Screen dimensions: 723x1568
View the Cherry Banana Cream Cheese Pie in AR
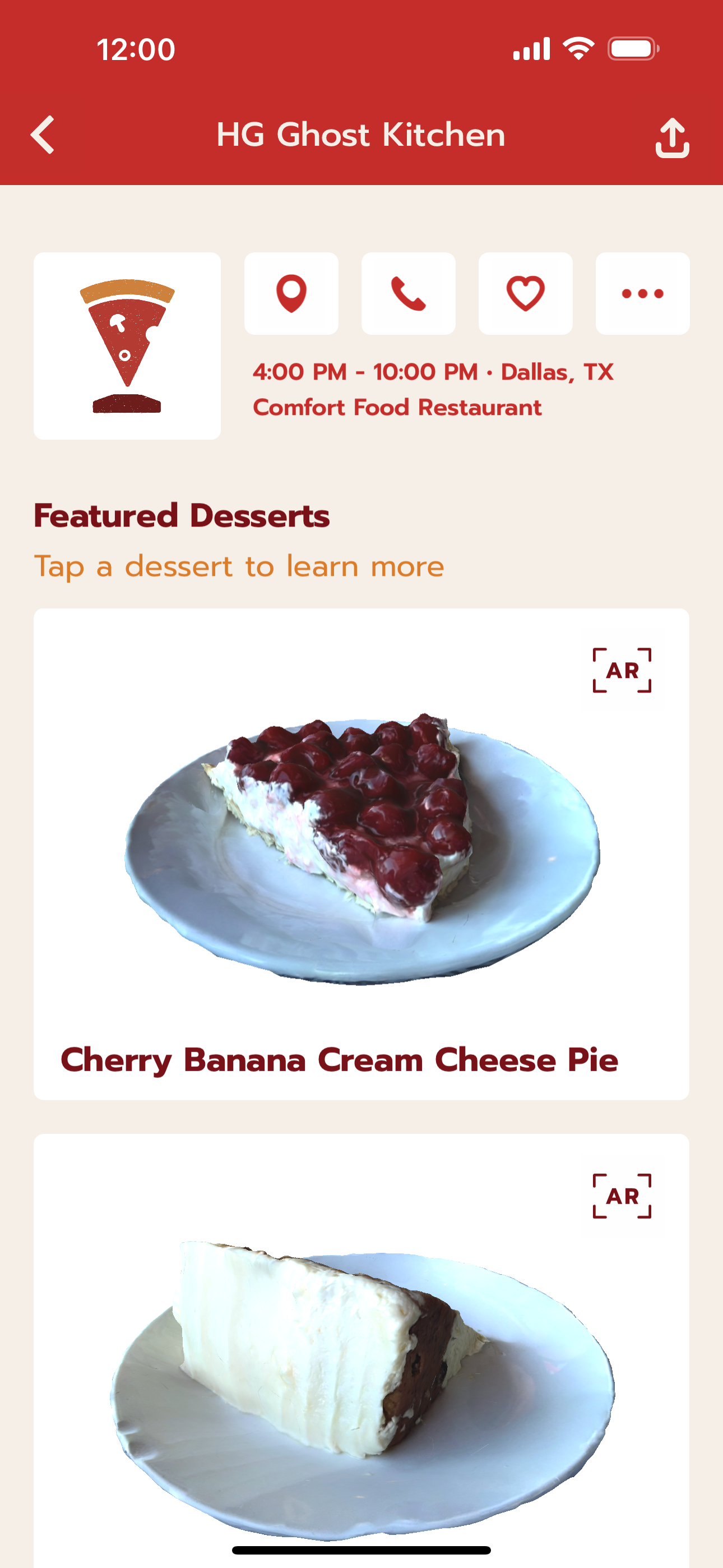click(x=622, y=670)
